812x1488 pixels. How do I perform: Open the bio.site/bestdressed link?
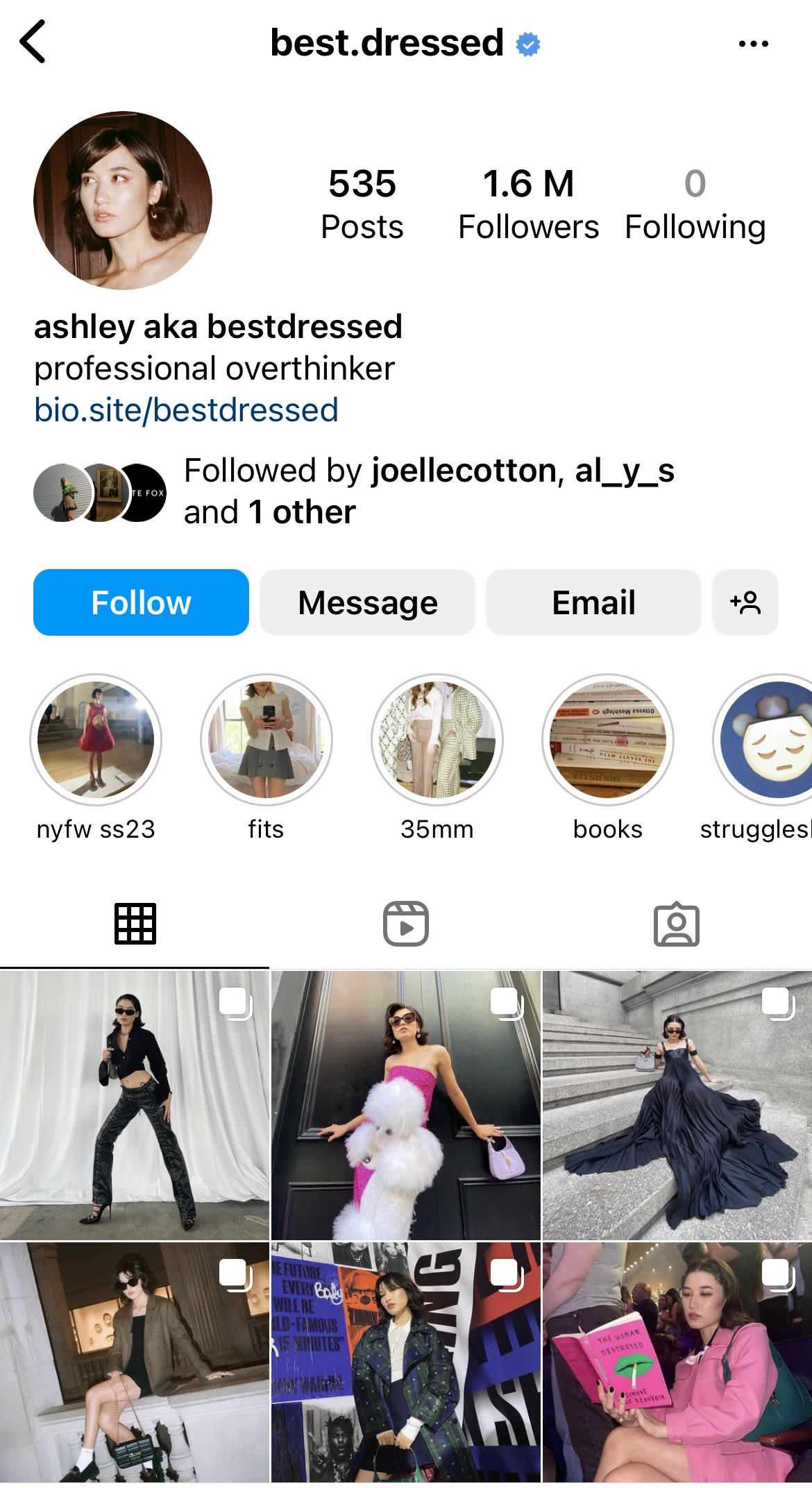click(186, 410)
